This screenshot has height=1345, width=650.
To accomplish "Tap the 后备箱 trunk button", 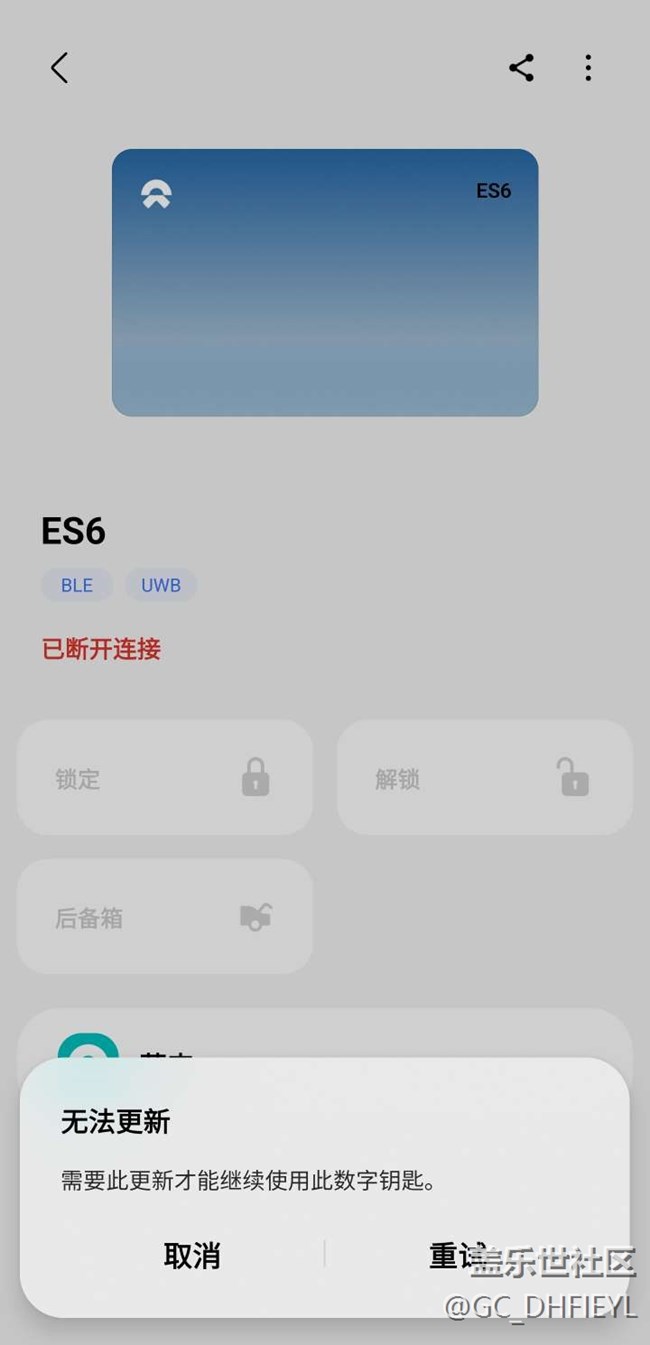I will click(165, 917).
